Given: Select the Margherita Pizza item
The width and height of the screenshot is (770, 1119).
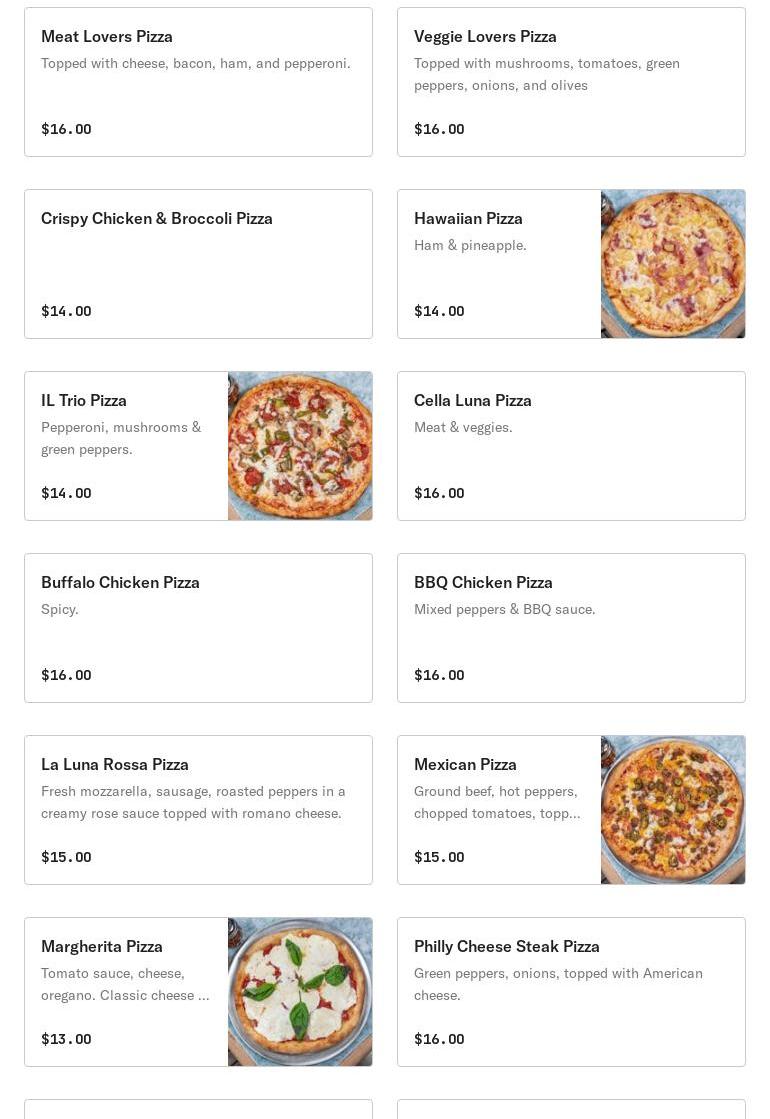Looking at the screenshot, I should pyautogui.click(x=198, y=992).
